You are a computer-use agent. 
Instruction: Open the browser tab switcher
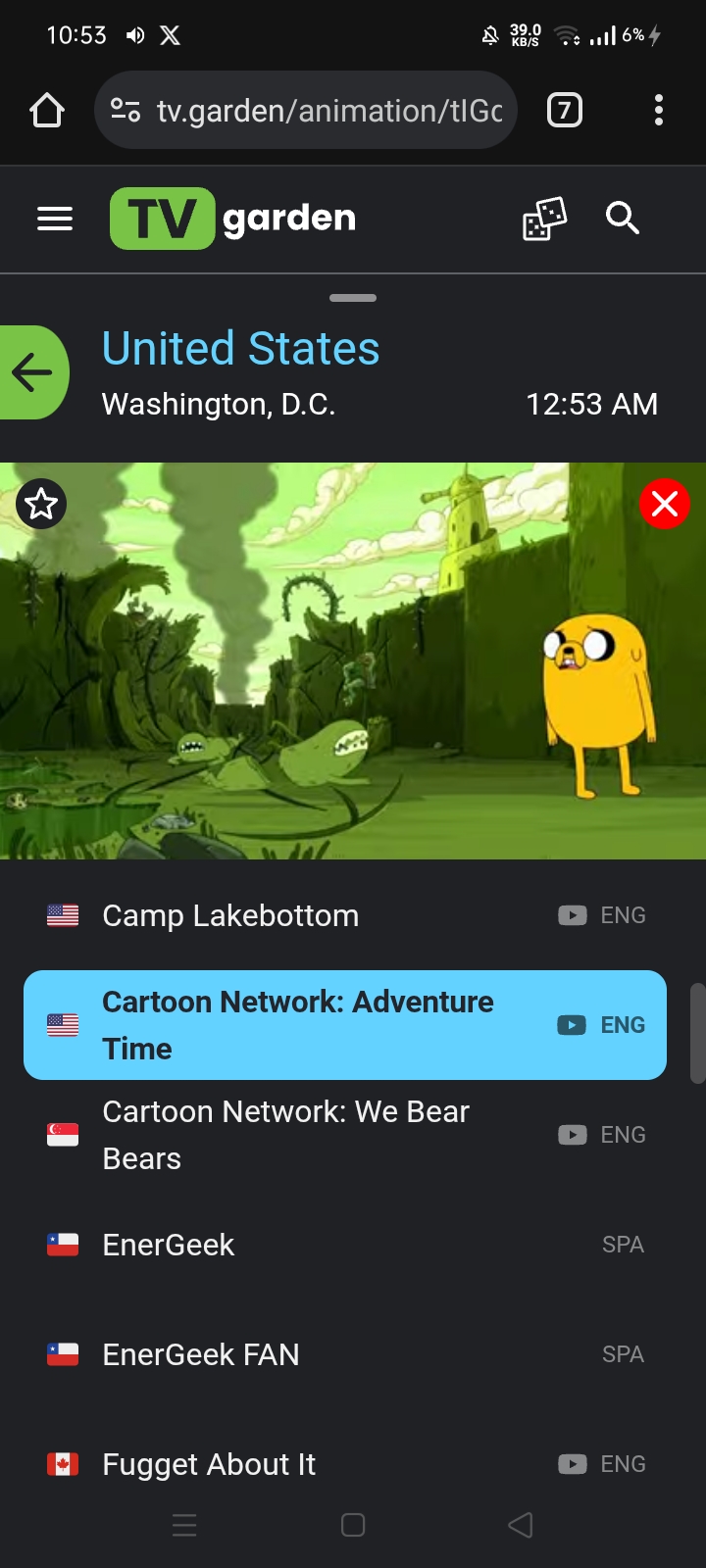(x=564, y=111)
